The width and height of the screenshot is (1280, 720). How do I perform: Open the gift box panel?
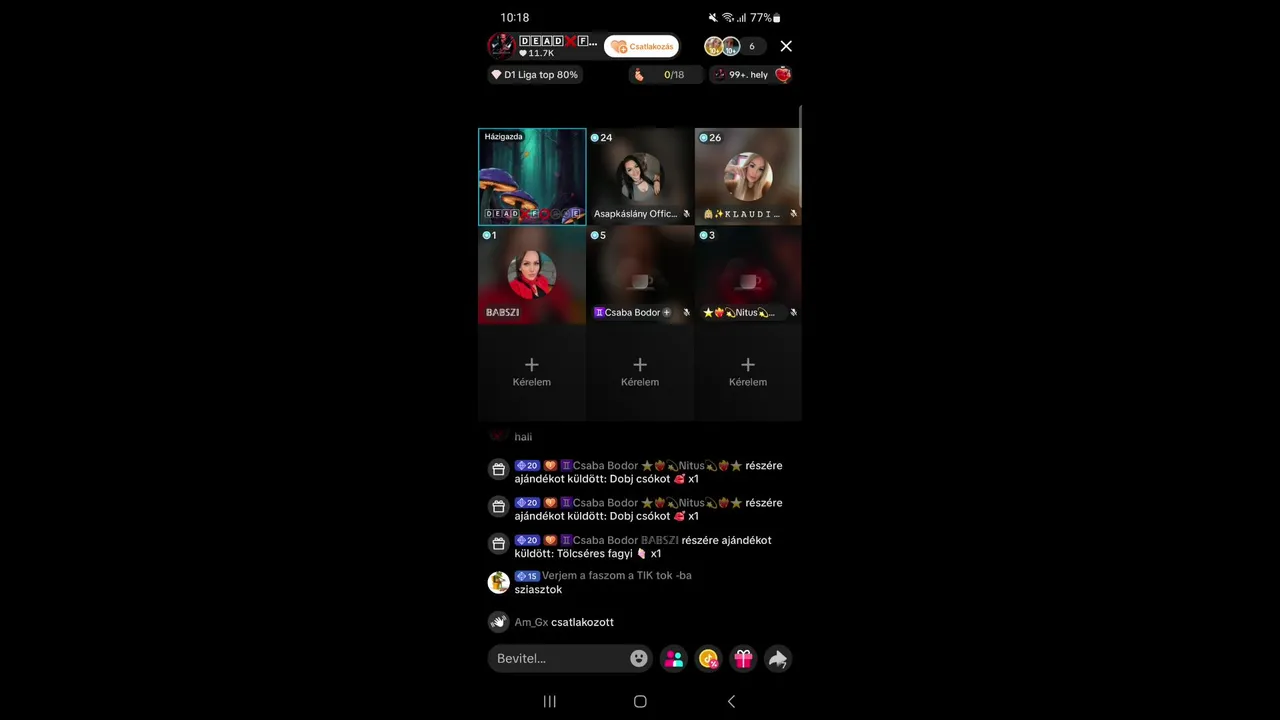point(743,658)
